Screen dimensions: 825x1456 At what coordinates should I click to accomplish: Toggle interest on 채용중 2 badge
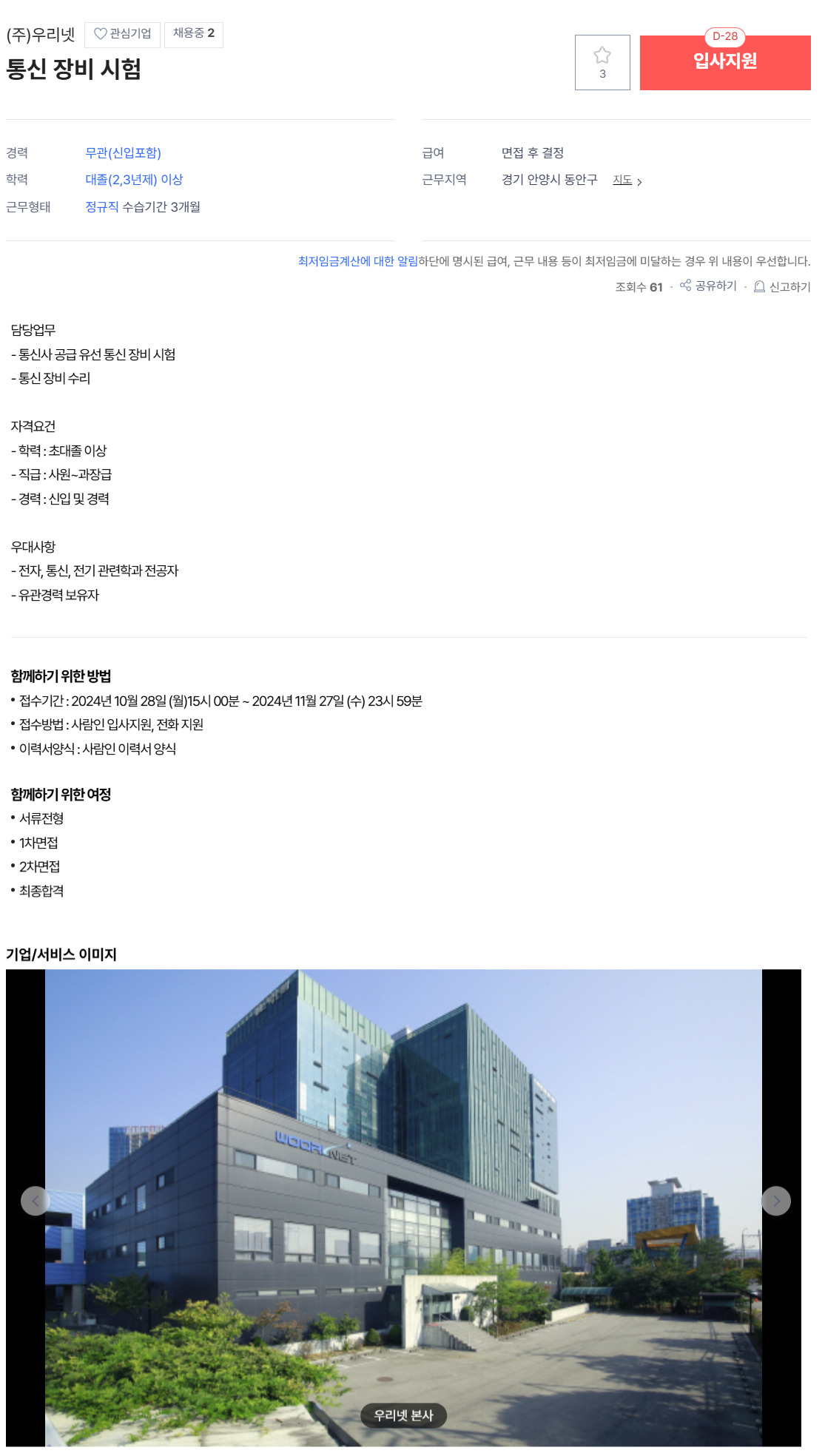[195, 34]
